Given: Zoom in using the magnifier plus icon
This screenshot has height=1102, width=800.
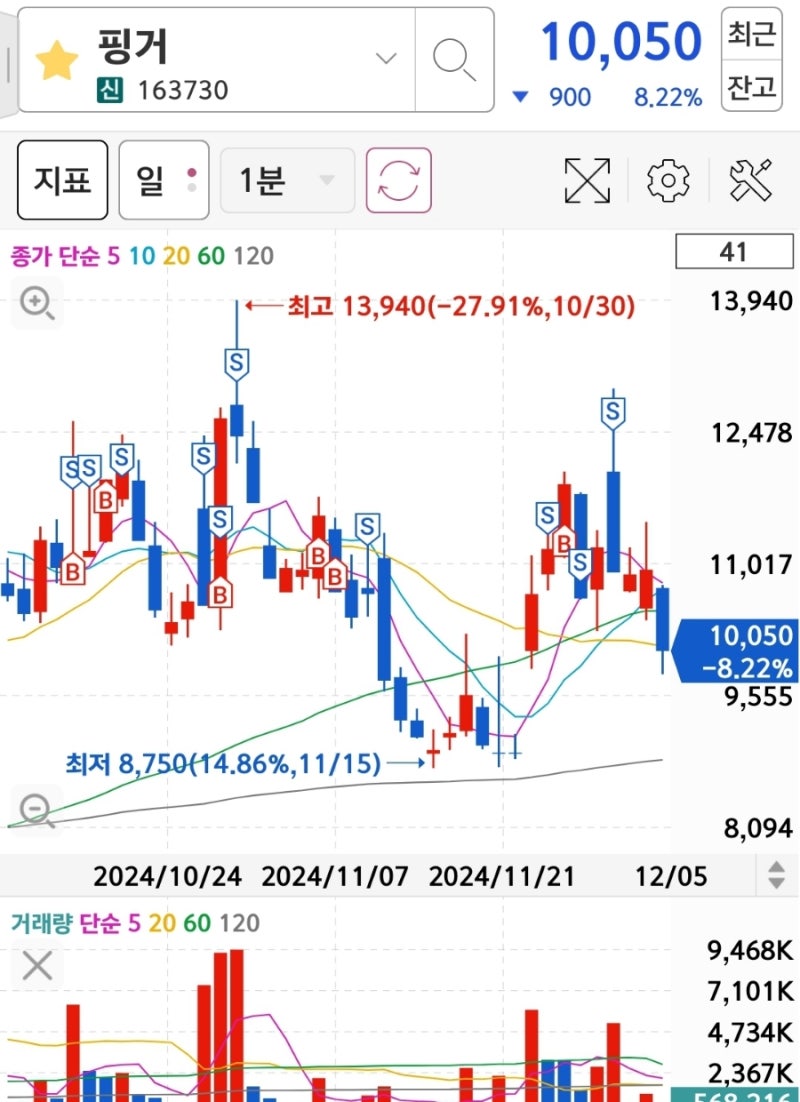Looking at the screenshot, I should point(34,303).
